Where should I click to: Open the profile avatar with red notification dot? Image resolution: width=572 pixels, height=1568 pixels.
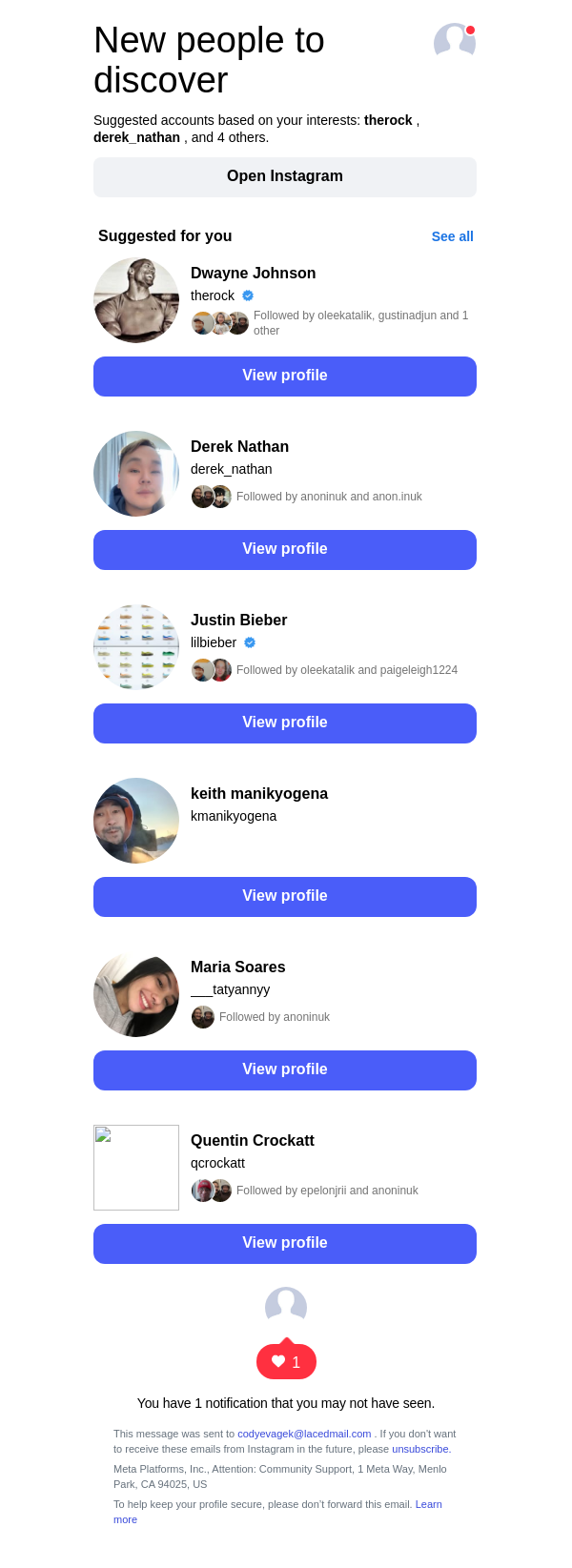[454, 42]
